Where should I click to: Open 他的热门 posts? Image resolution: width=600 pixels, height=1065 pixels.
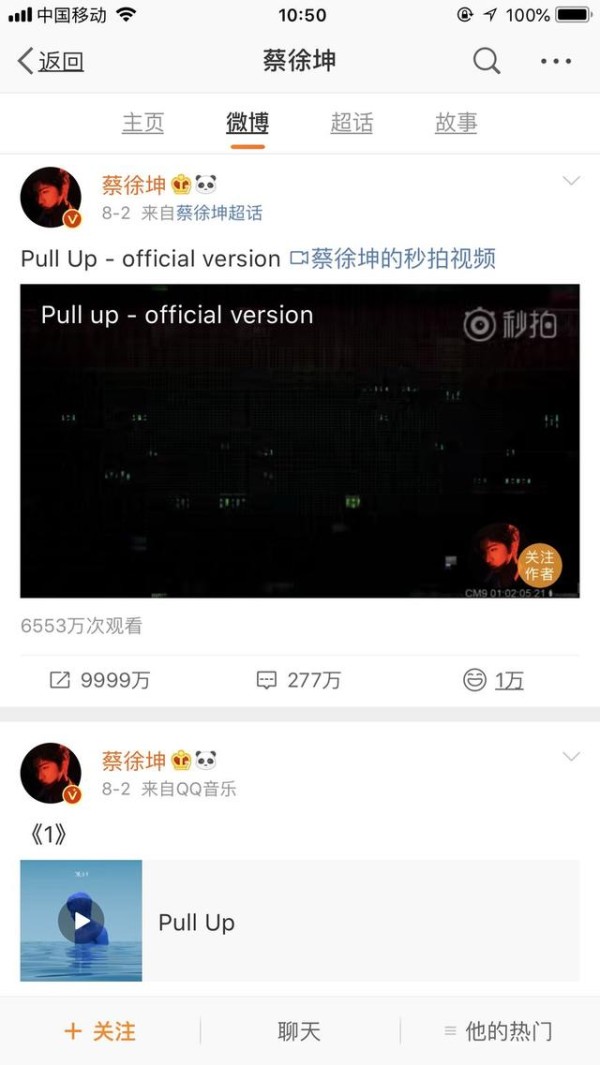(x=498, y=1032)
